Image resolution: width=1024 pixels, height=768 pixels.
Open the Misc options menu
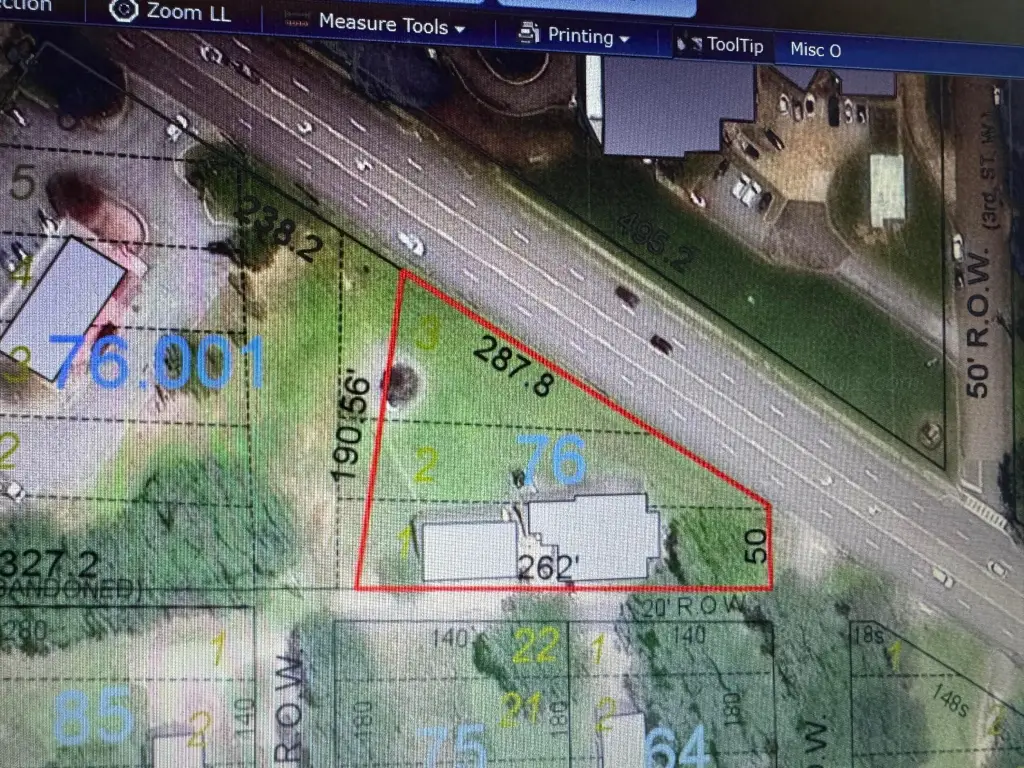815,49
